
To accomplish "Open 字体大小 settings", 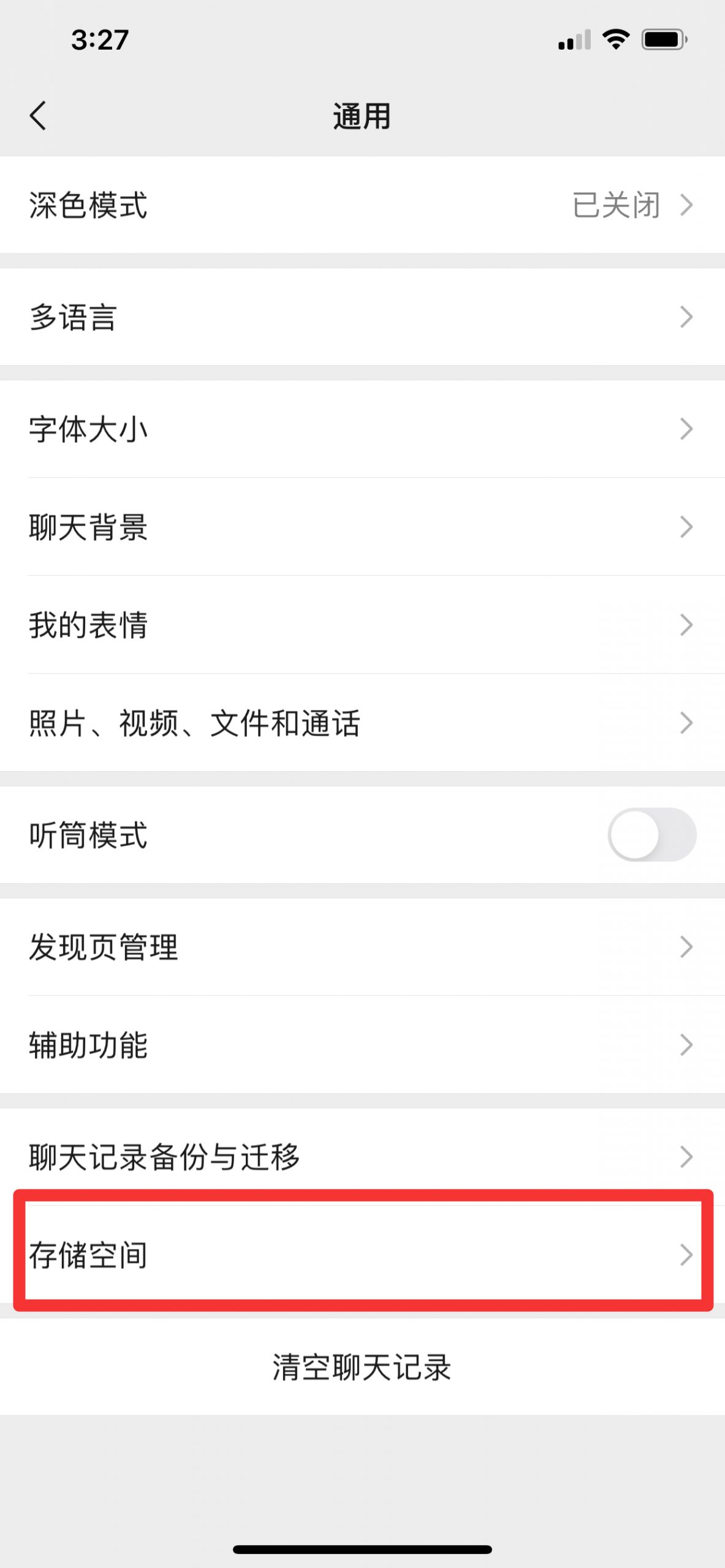I will 362,429.
